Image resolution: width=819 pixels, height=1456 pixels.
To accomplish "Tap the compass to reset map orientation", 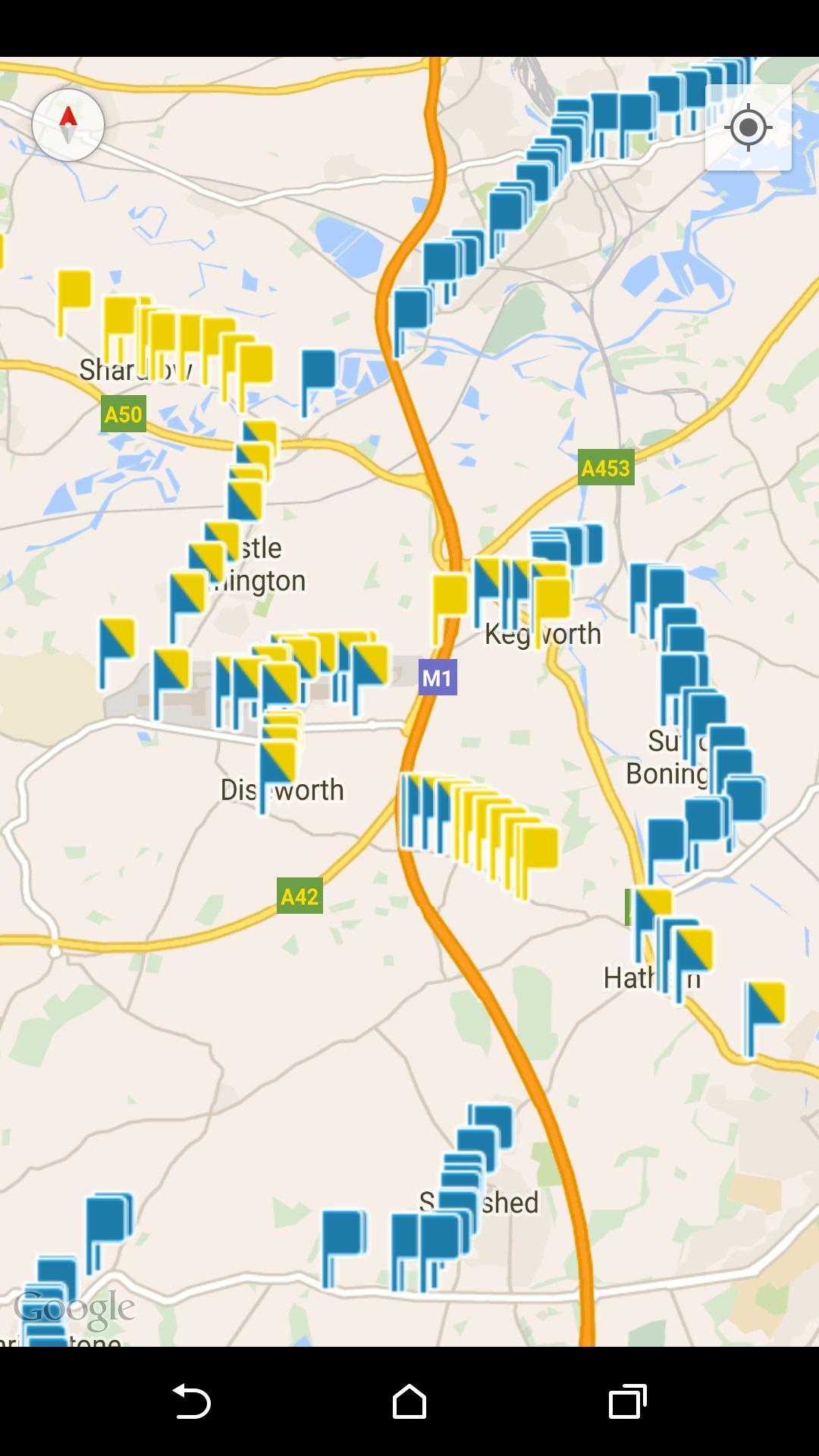I will [68, 125].
